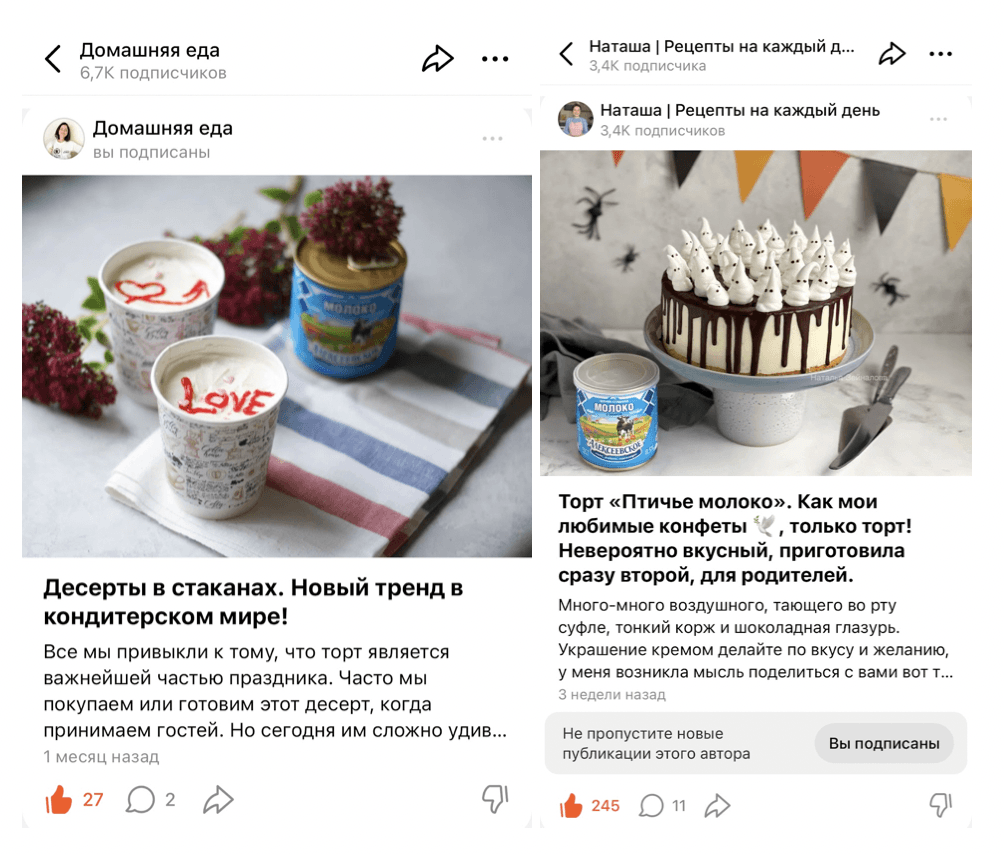This screenshot has height=854, width=1004.
Task: Open Домашняя еда author avatar
Action: [63, 139]
